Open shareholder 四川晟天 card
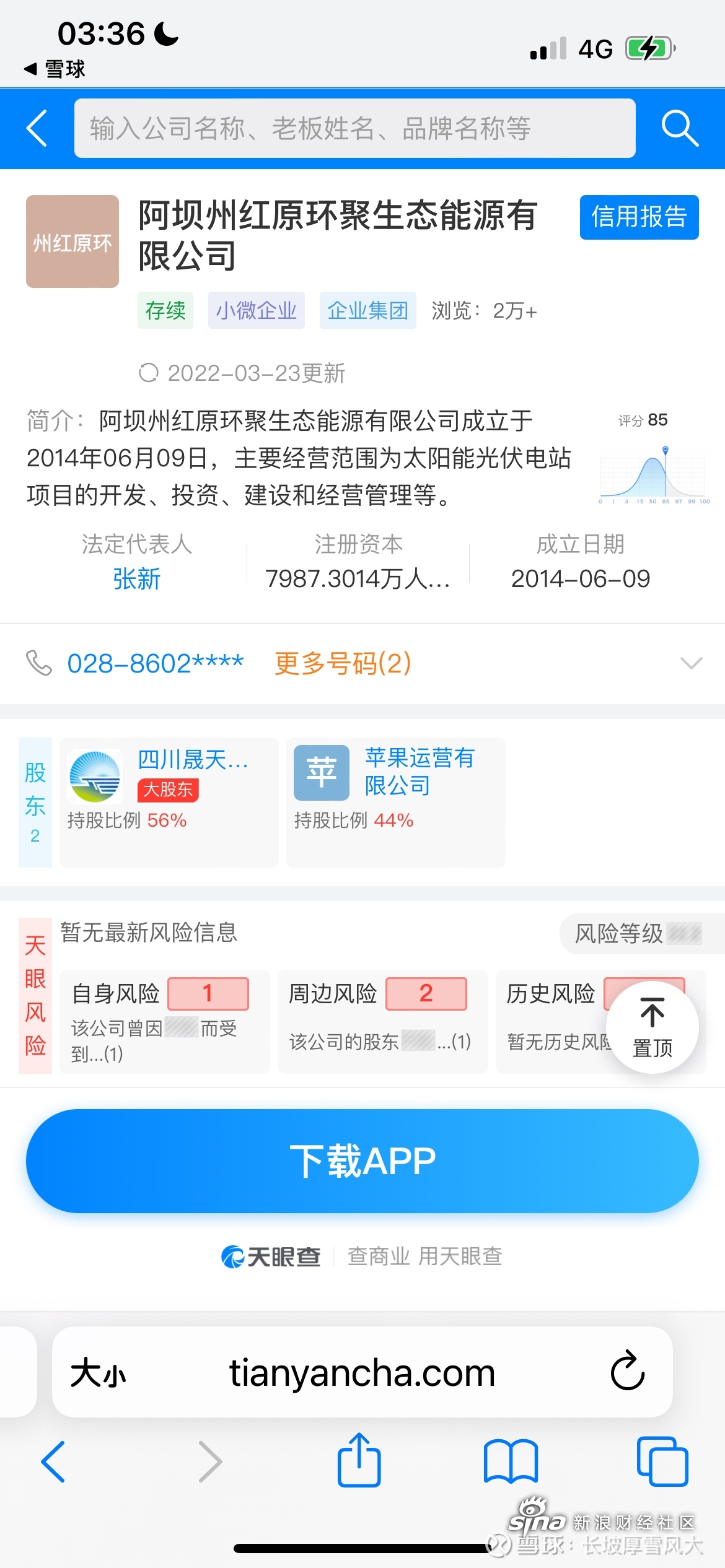This screenshot has height=1568, width=725. pyautogui.click(x=169, y=802)
